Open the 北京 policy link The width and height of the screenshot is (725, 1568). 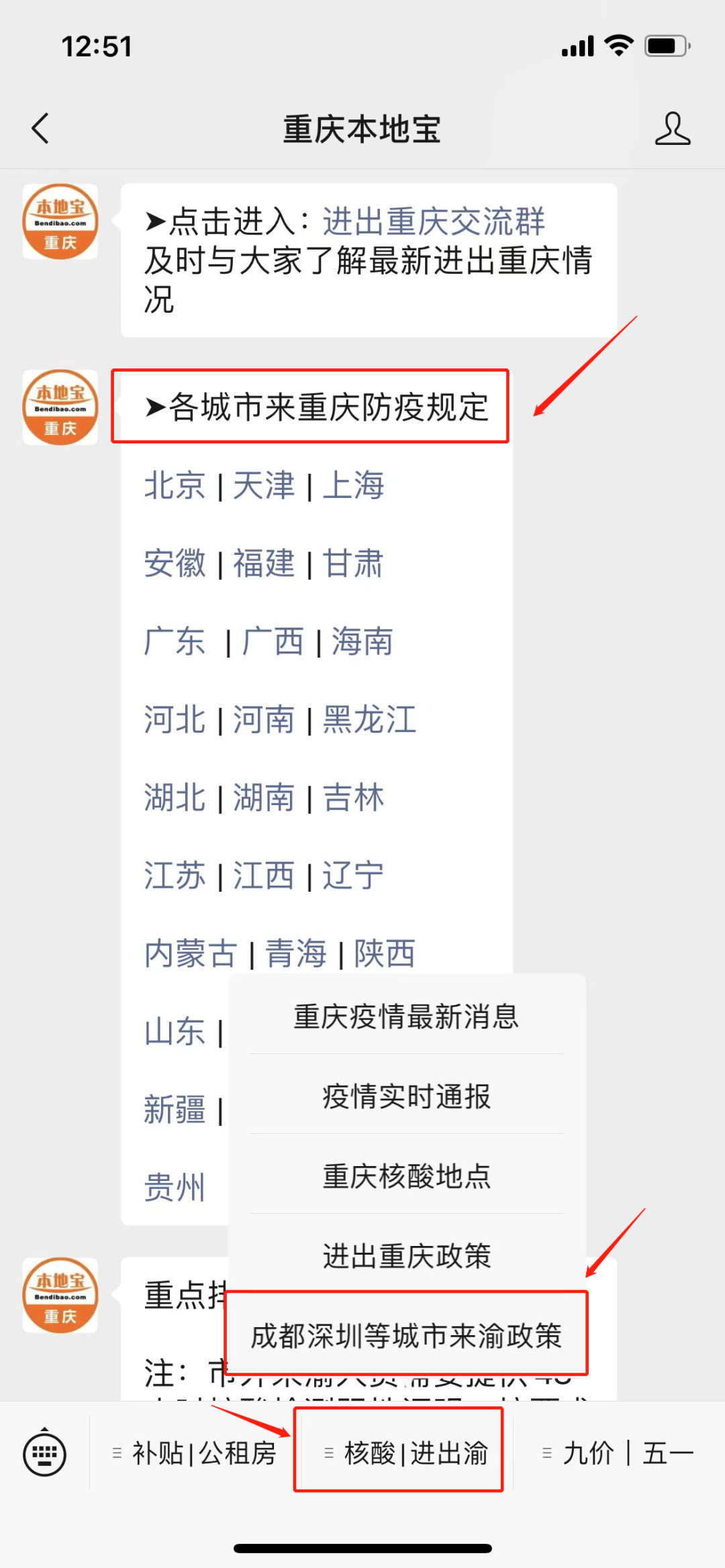(175, 485)
